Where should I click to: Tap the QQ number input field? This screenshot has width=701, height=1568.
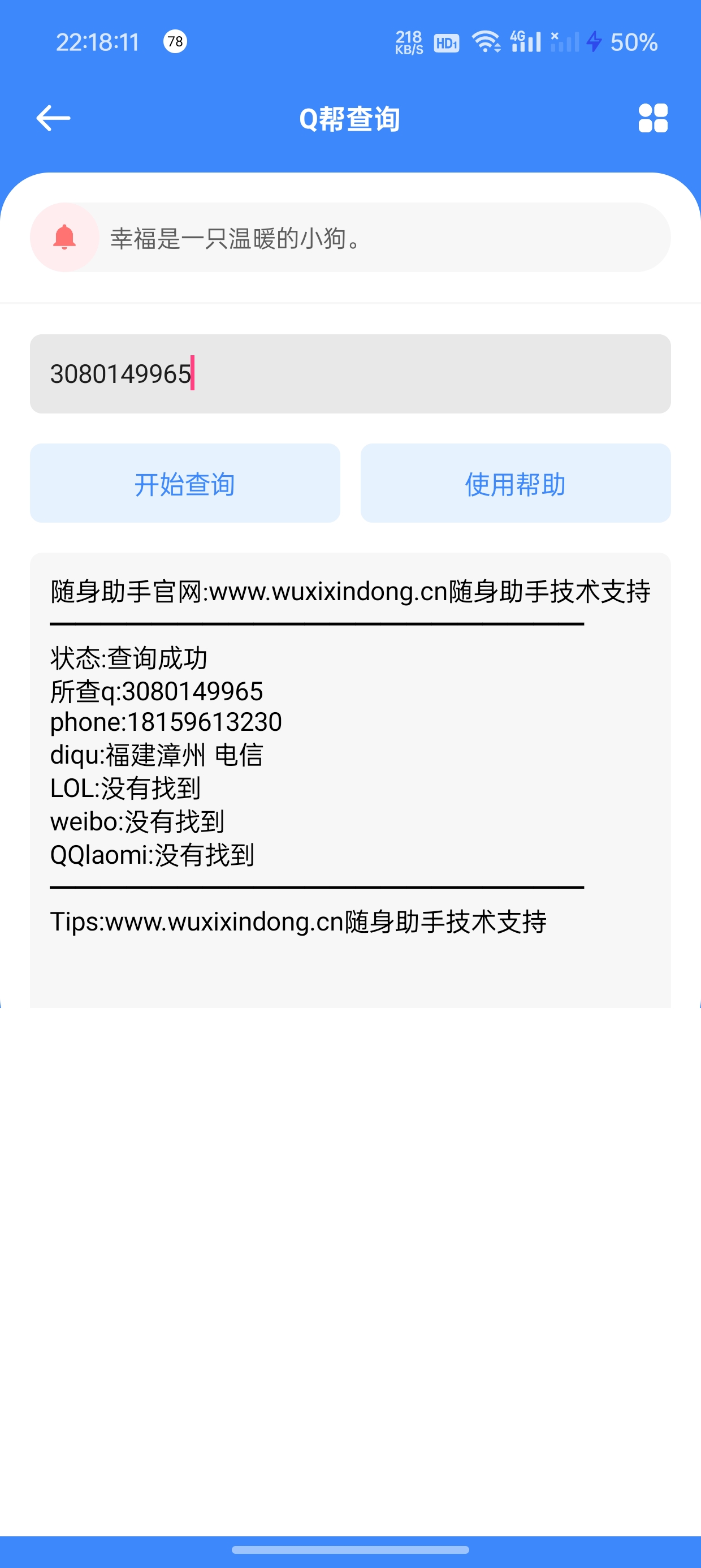coord(350,374)
